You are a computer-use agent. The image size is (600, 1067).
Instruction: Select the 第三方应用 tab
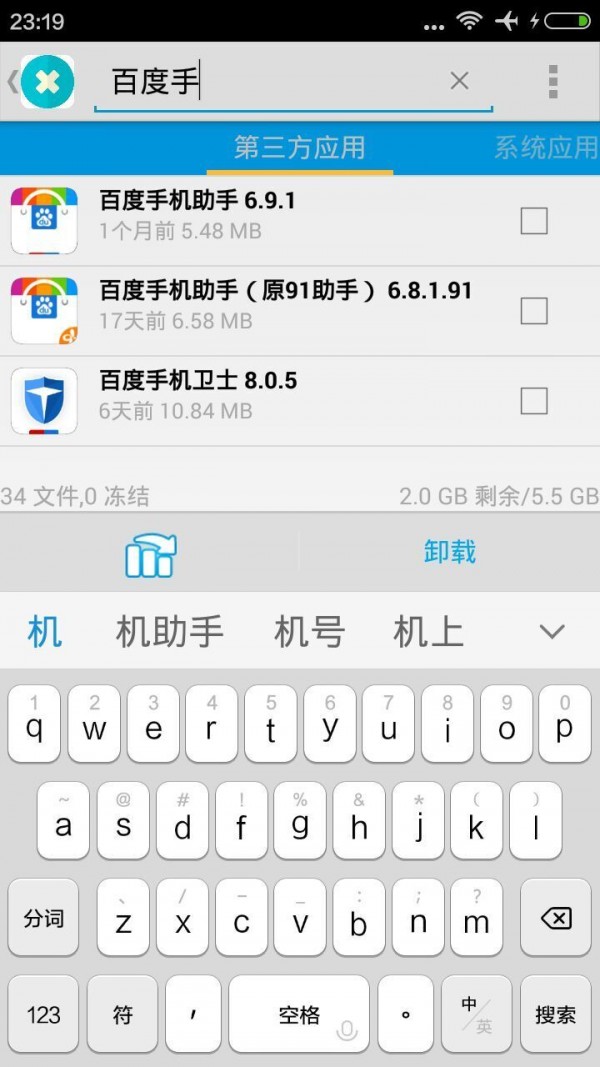(300, 148)
